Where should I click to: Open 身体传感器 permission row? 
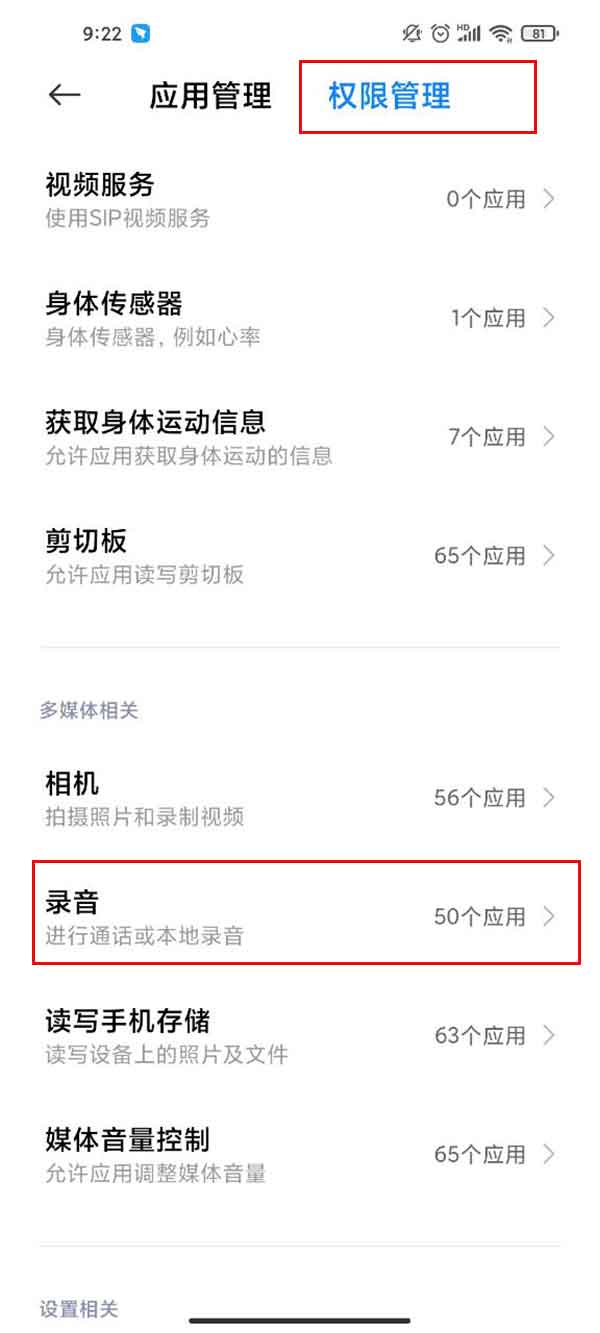click(x=300, y=318)
